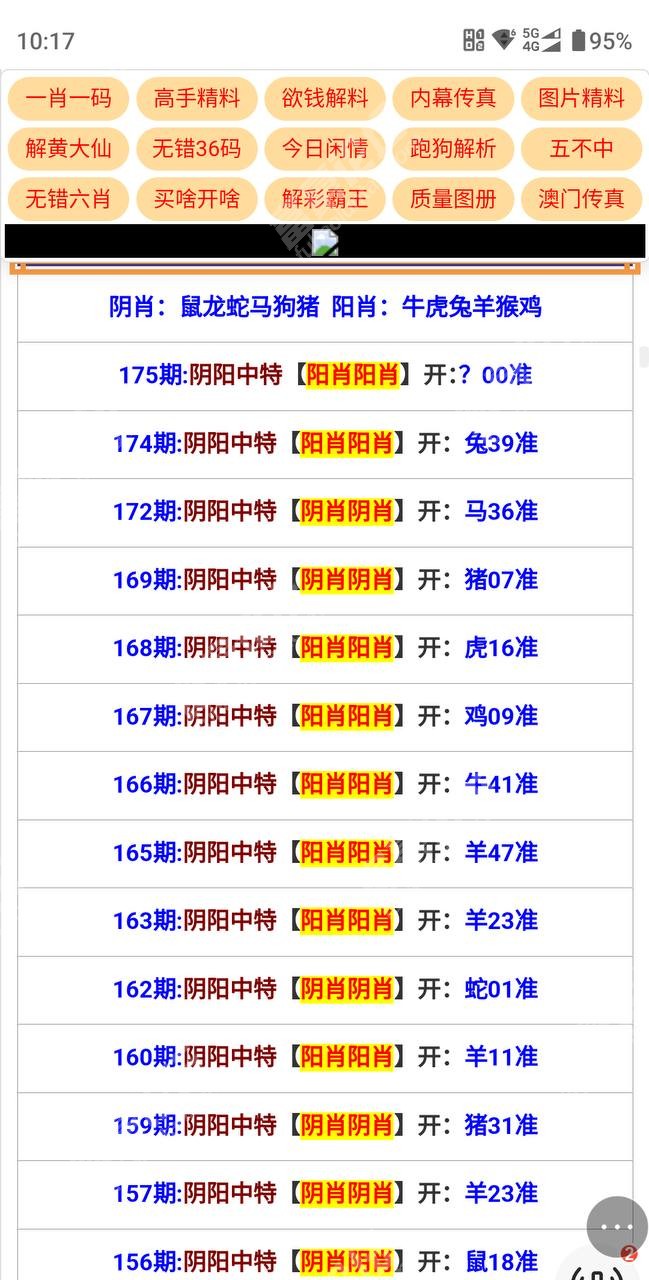Open 澳门传真 section
Screen dimensions: 649x1280
coord(581,199)
